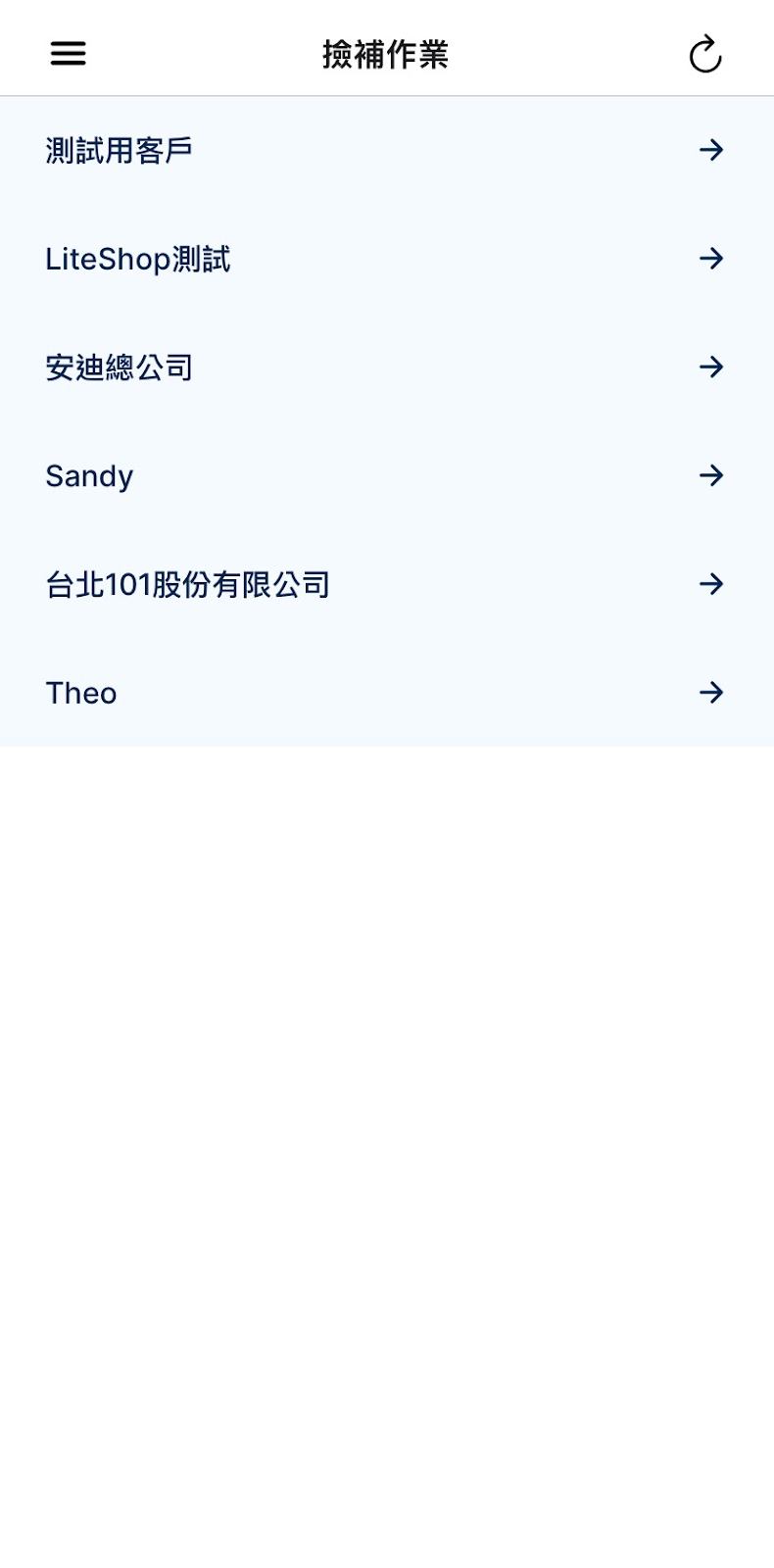
Task: Open 安迪總公司 entry
Action: tap(387, 367)
